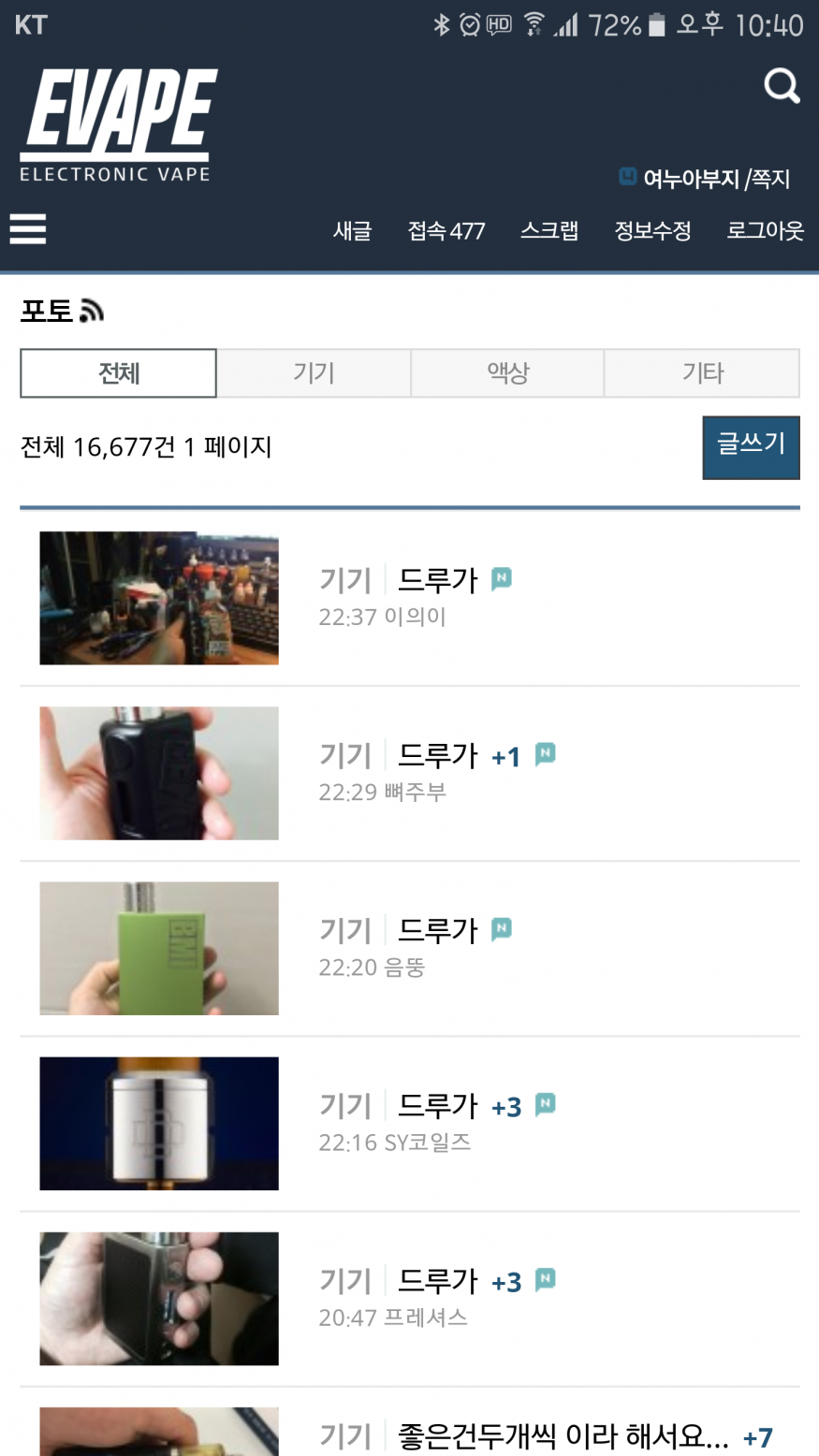Open the 쪽지 messages link
The image size is (819, 1456).
point(770,179)
